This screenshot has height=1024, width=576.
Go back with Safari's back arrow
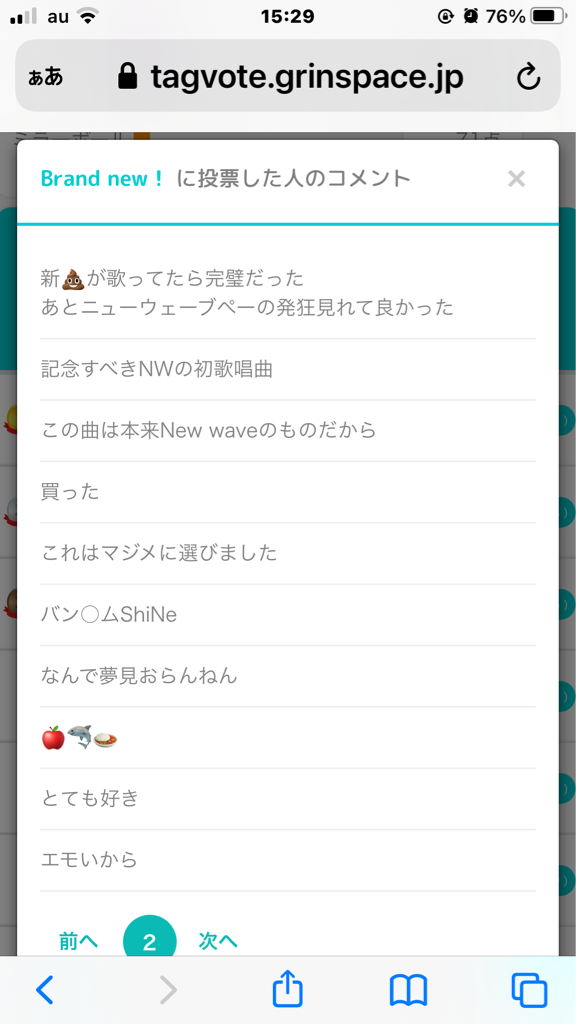click(44, 991)
